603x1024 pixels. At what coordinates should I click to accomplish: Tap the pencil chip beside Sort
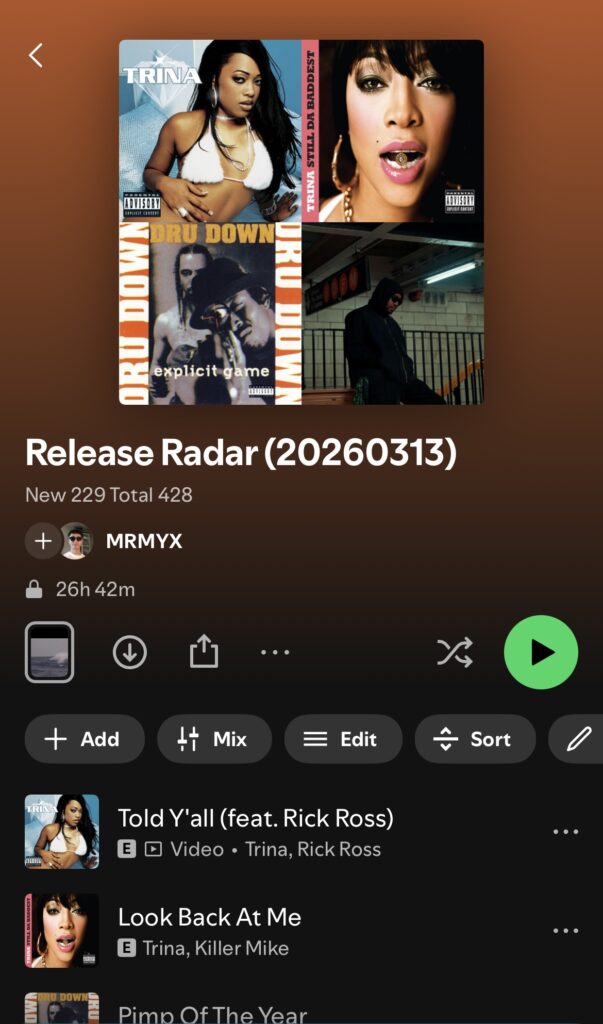click(x=579, y=739)
